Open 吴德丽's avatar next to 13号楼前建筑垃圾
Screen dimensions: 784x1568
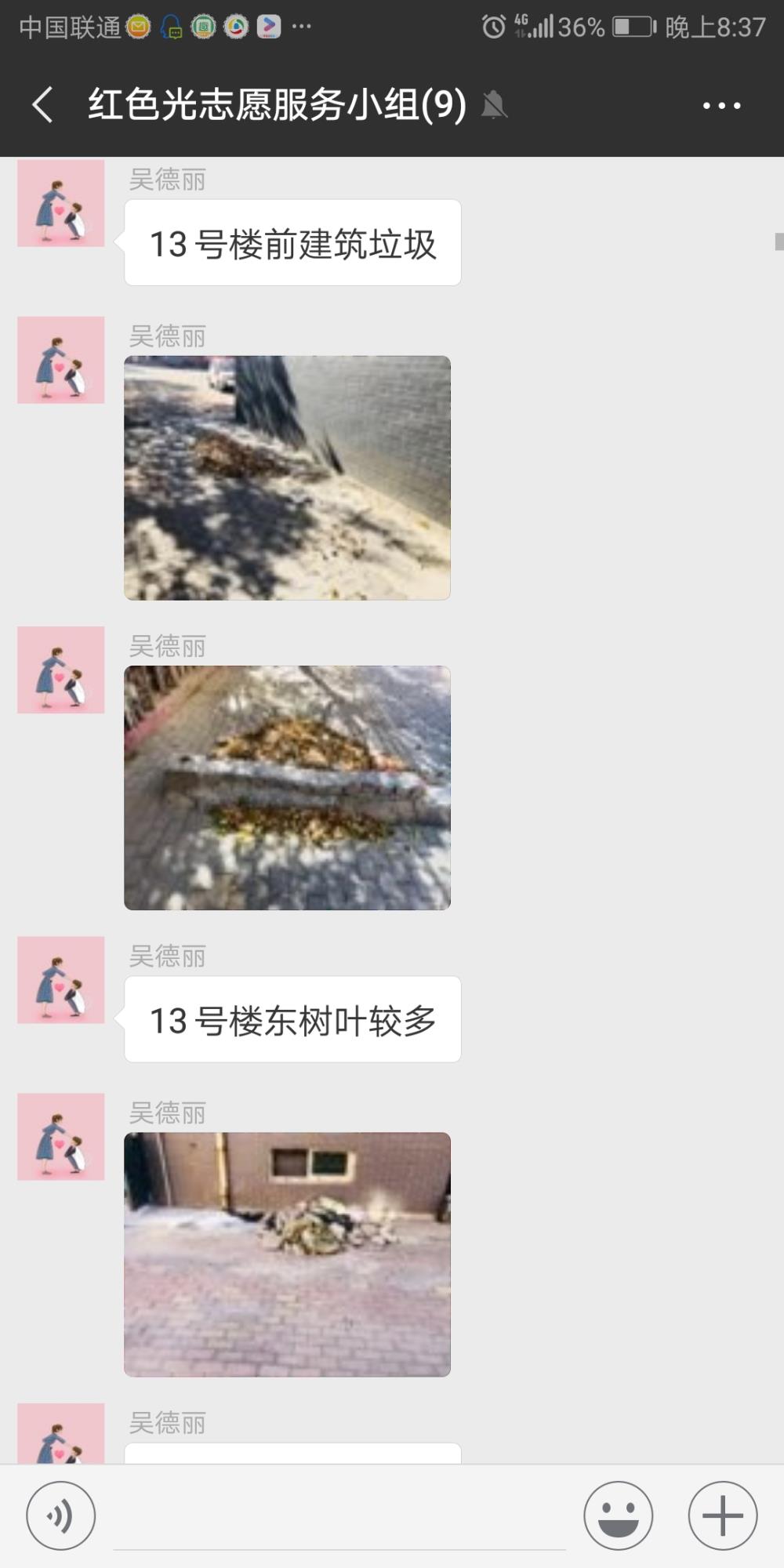61,204
